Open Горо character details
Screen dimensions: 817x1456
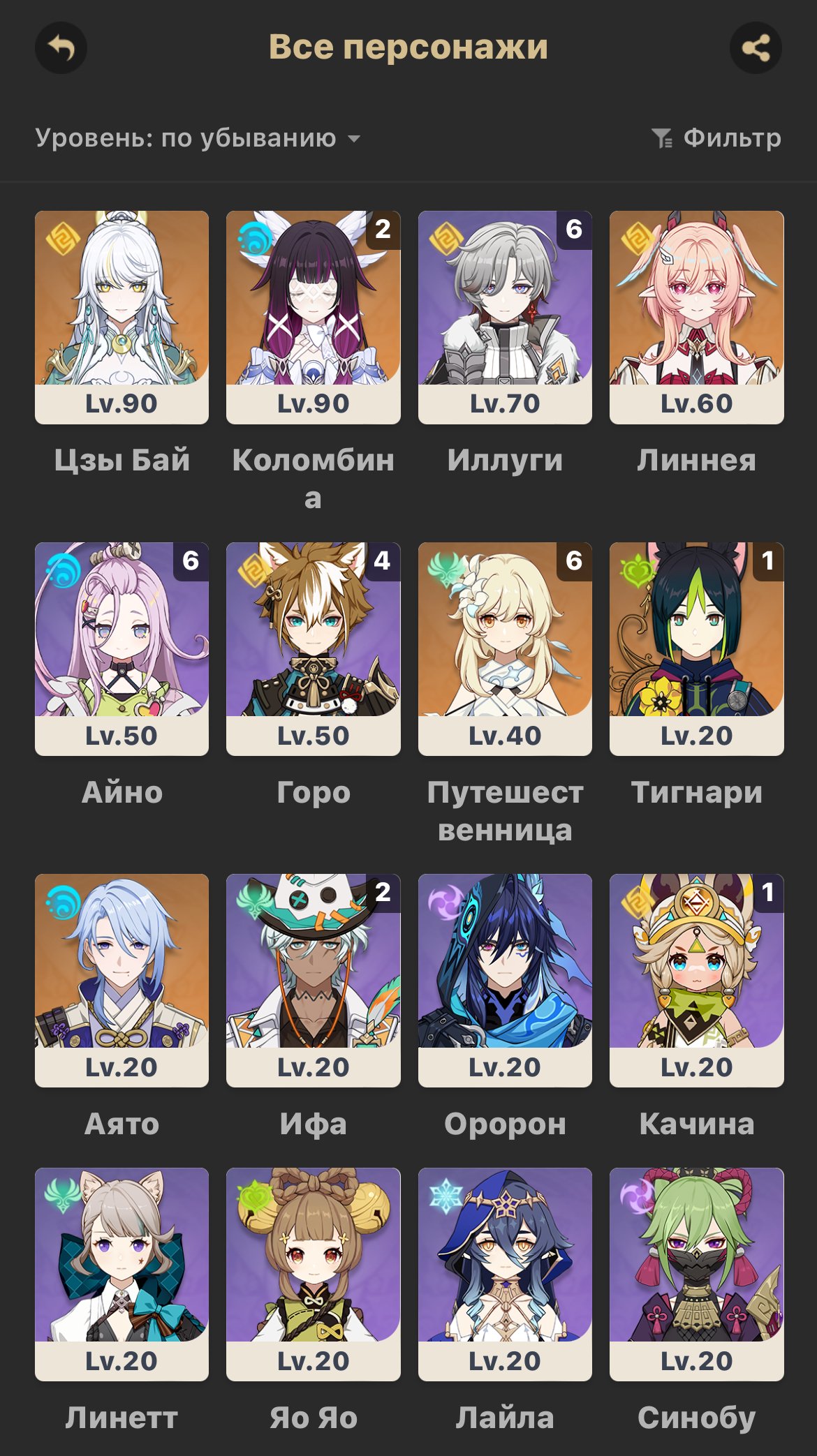tap(314, 649)
